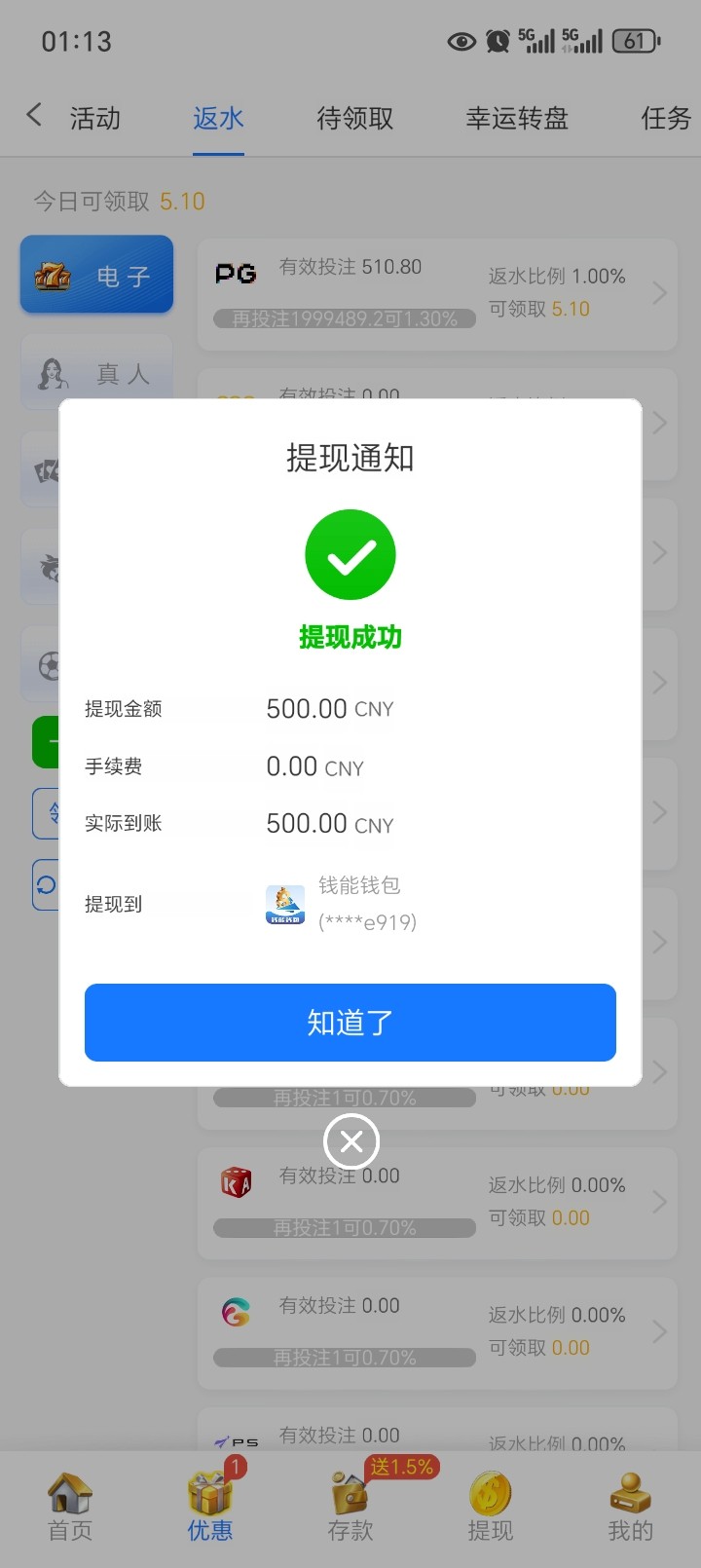Select the 电子 slot machine category
This screenshot has height=1568, width=701.
click(95, 274)
